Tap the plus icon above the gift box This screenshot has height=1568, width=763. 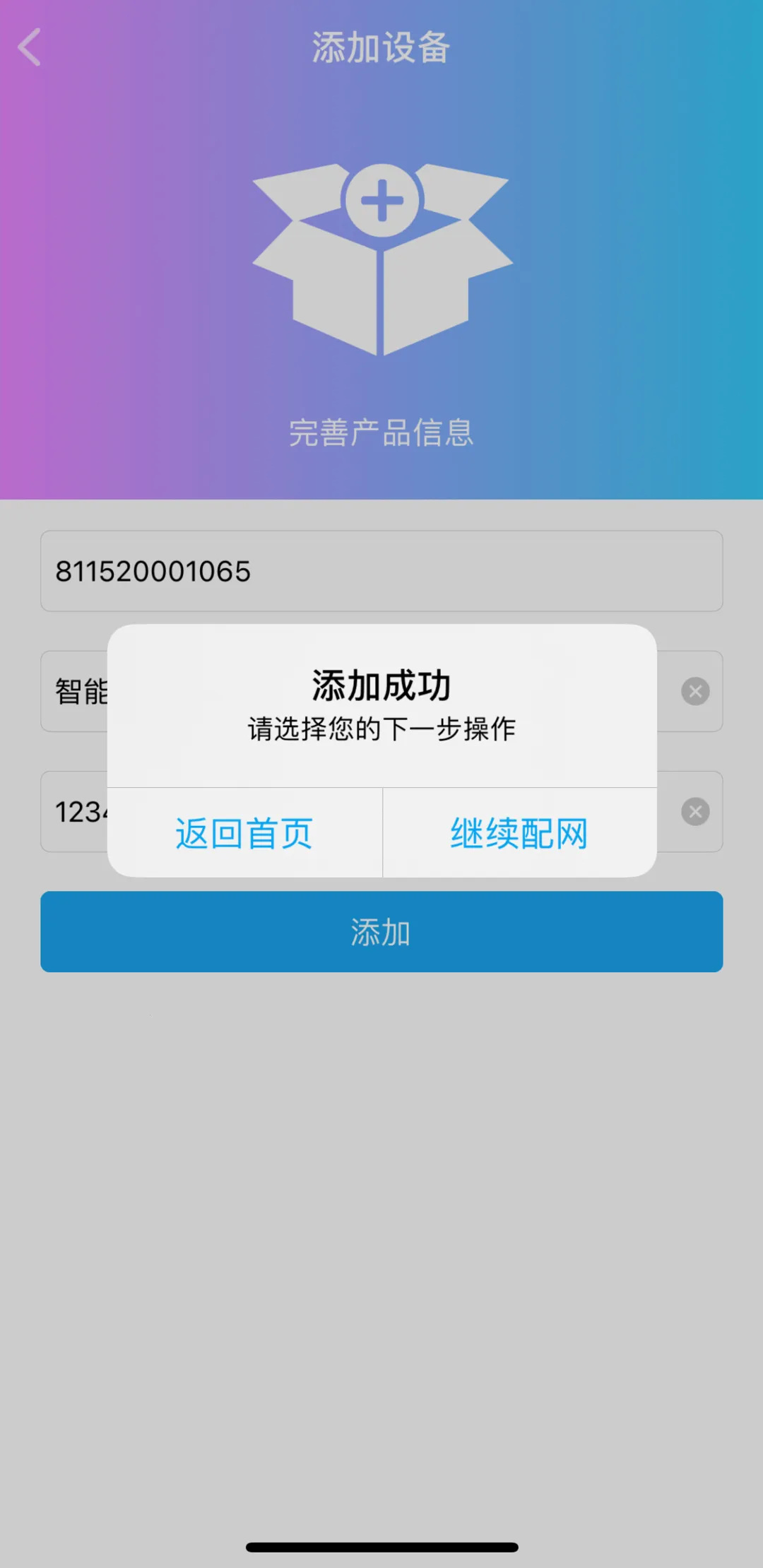(381, 200)
